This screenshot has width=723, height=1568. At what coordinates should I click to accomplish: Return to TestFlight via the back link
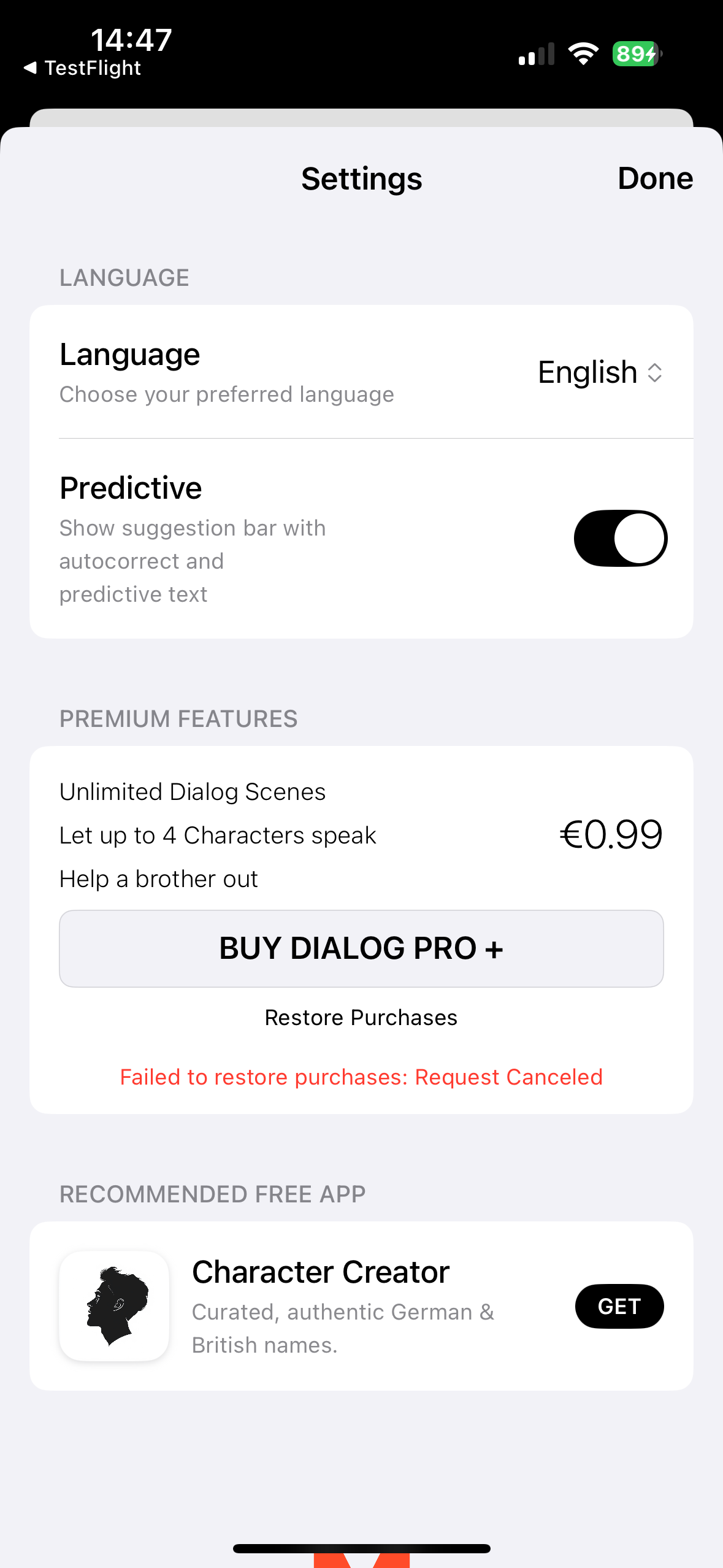pyautogui.click(x=83, y=68)
